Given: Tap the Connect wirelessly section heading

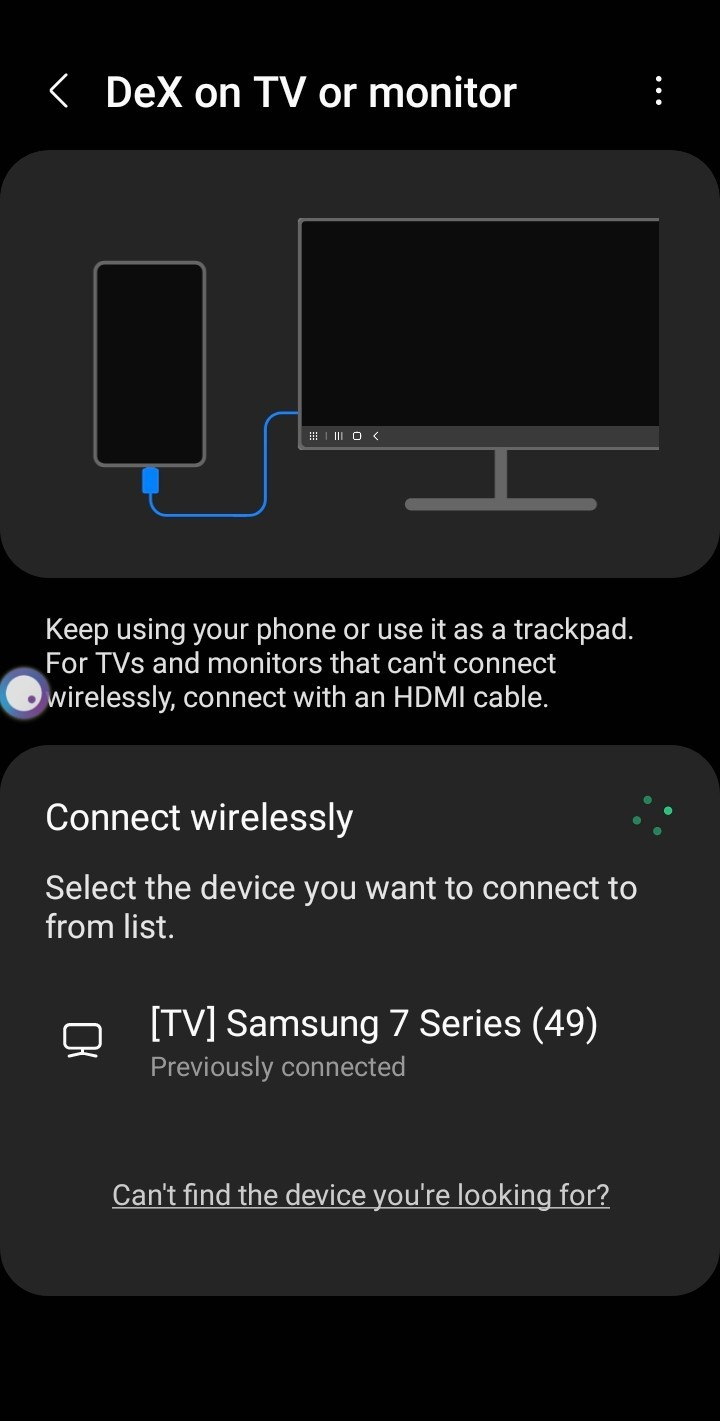Looking at the screenshot, I should 198,817.
